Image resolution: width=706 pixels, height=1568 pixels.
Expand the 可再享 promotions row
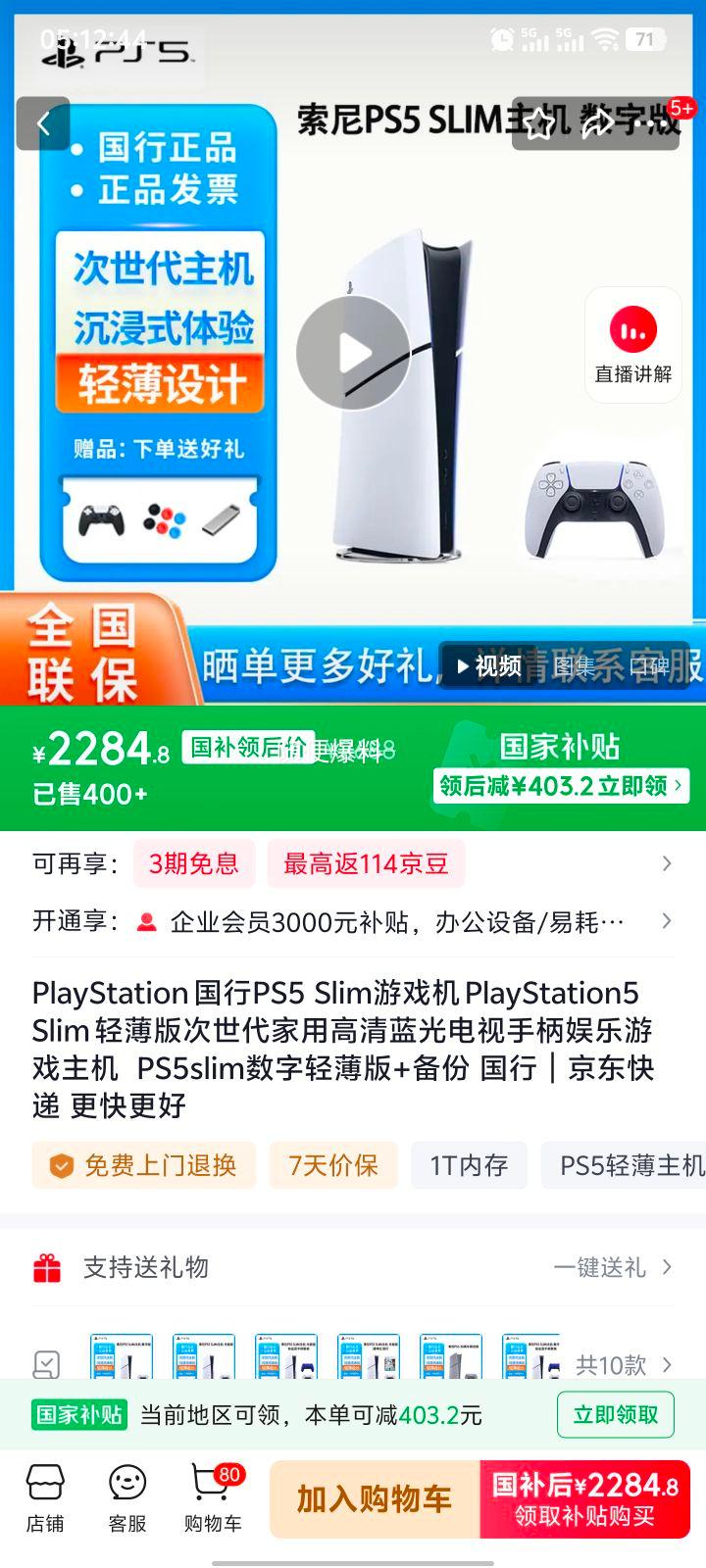[667, 863]
